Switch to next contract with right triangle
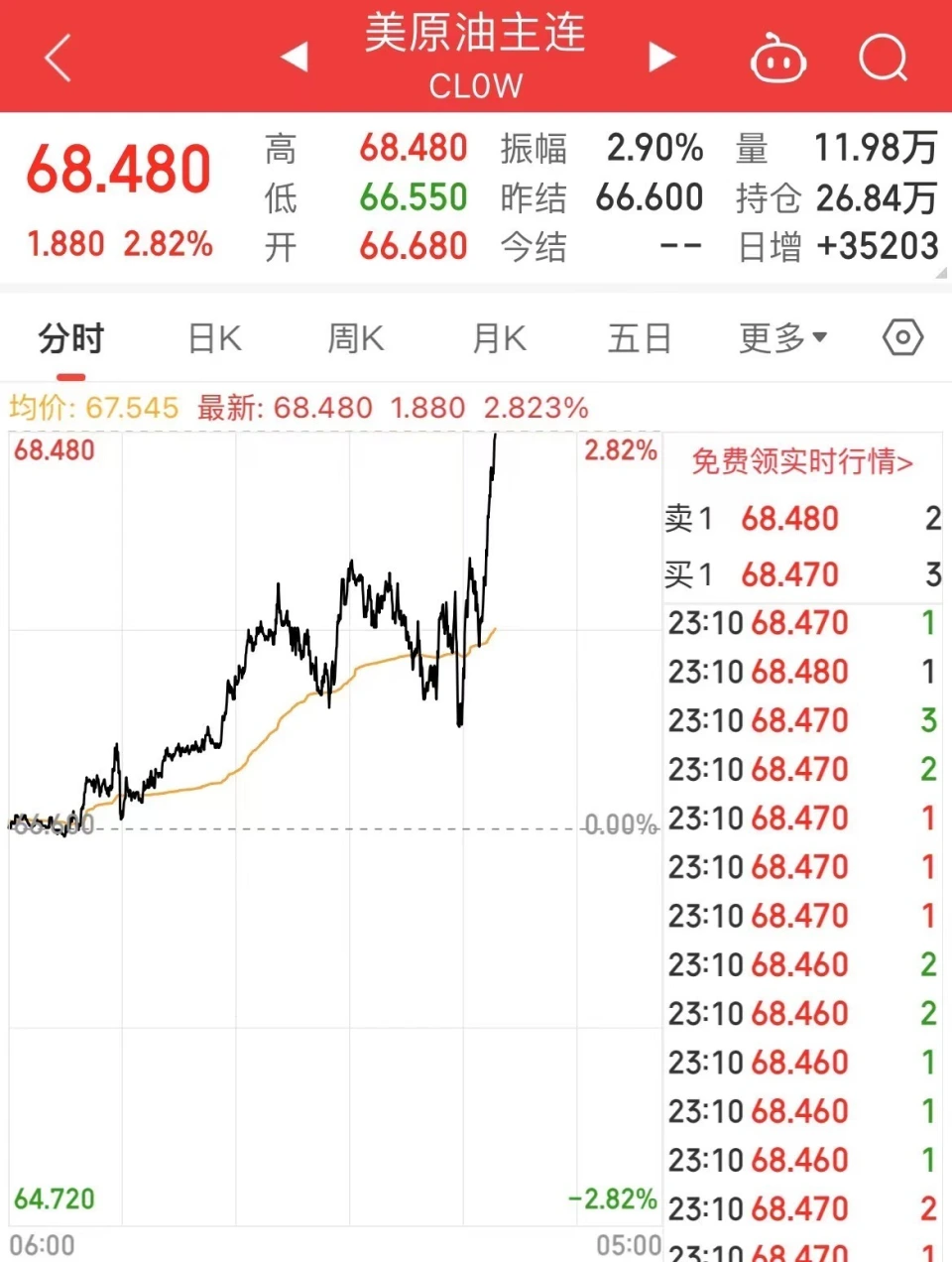This screenshot has height=1262, width=952. pos(661,57)
